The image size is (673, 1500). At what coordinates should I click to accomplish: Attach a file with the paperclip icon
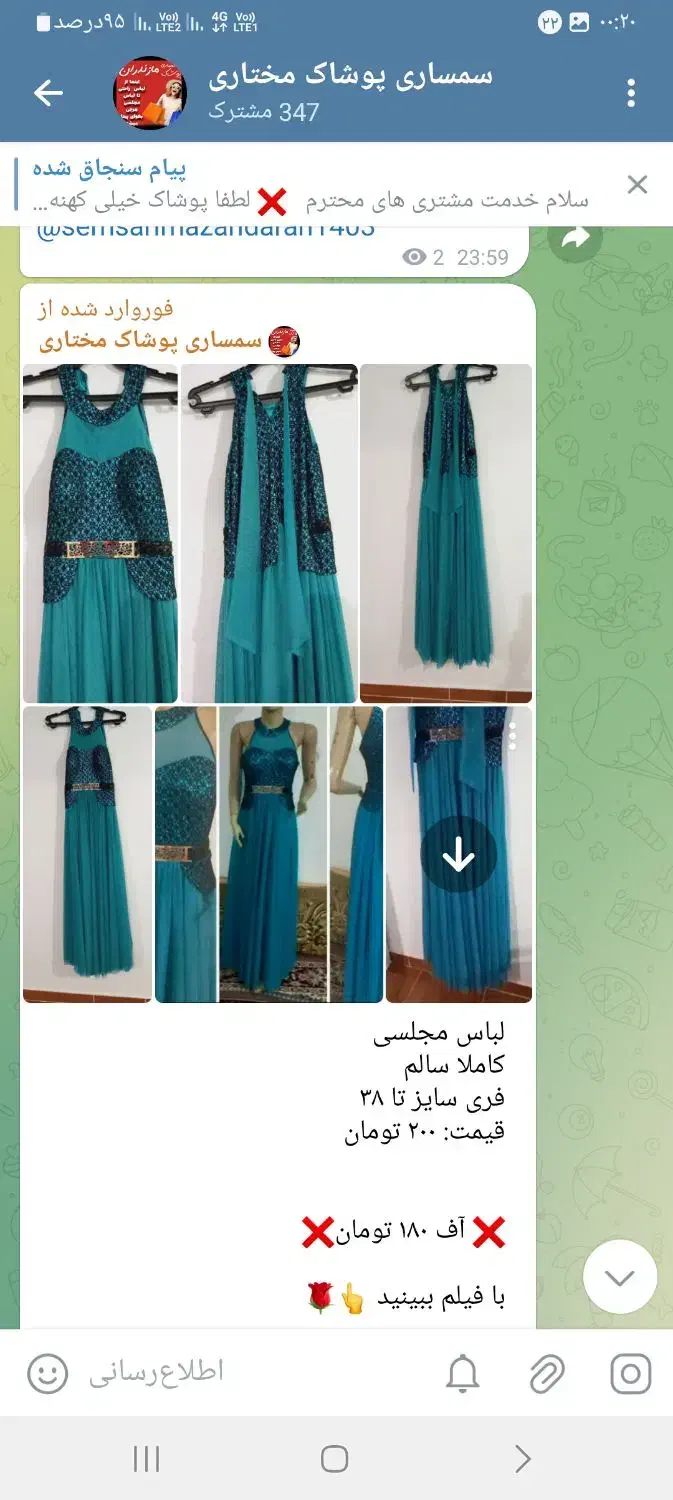tap(547, 1374)
